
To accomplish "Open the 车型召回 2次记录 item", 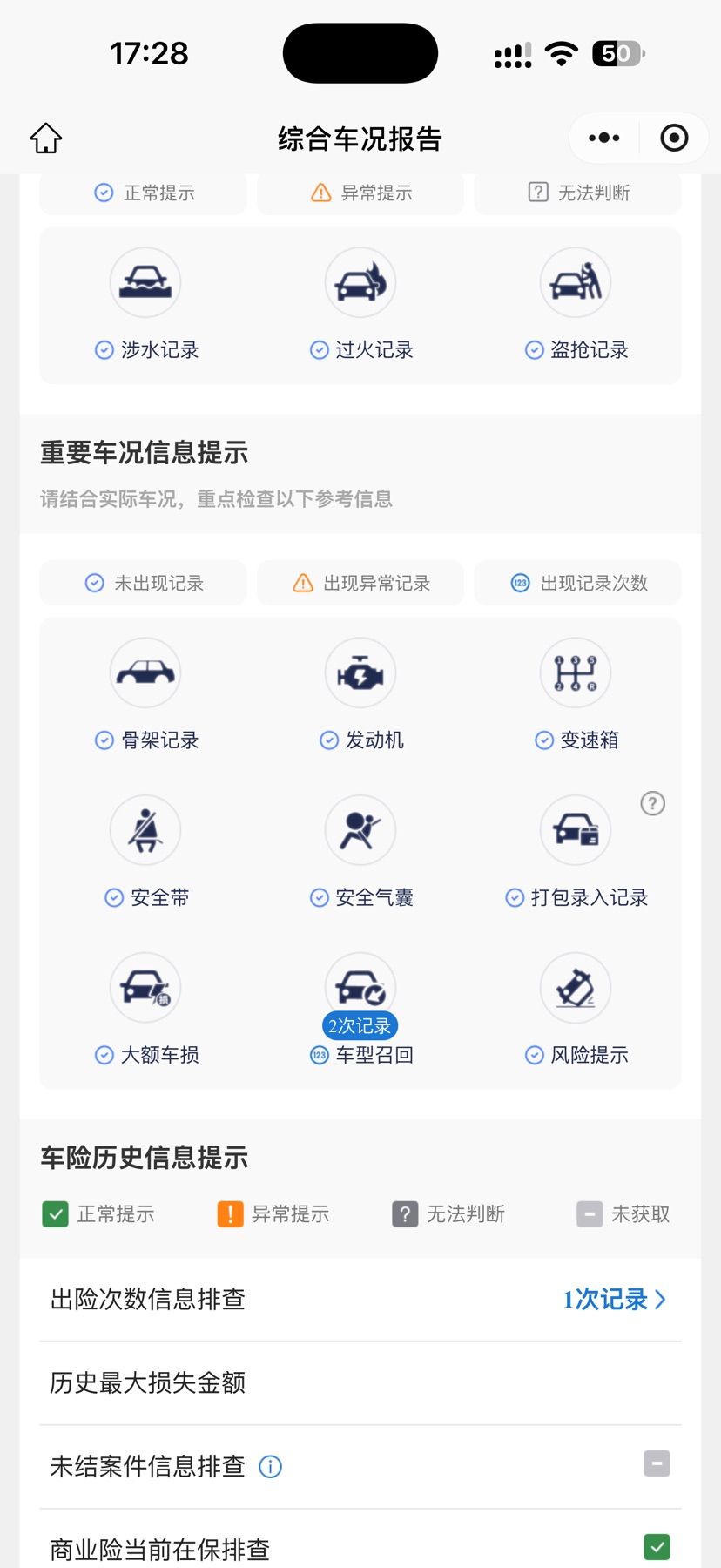I will [360, 1009].
